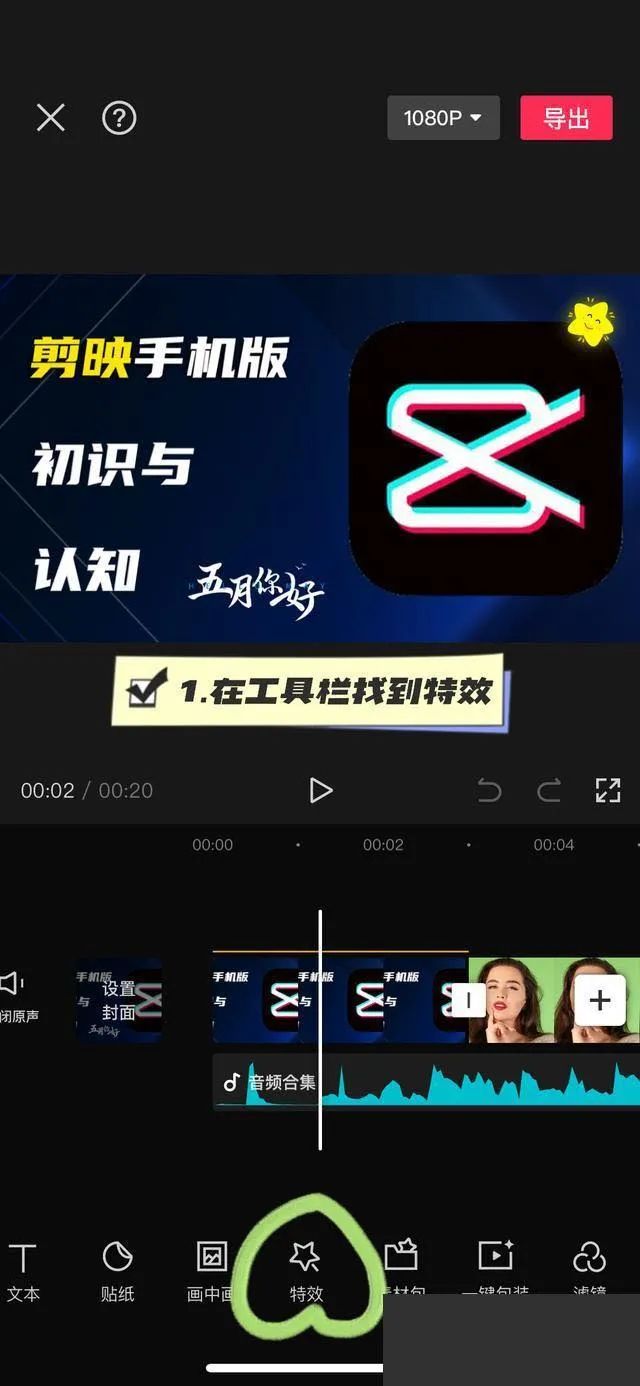The width and height of the screenshot is (640, 1386).
Task: Add a new clip with plus button
Action: point(600,1000)
